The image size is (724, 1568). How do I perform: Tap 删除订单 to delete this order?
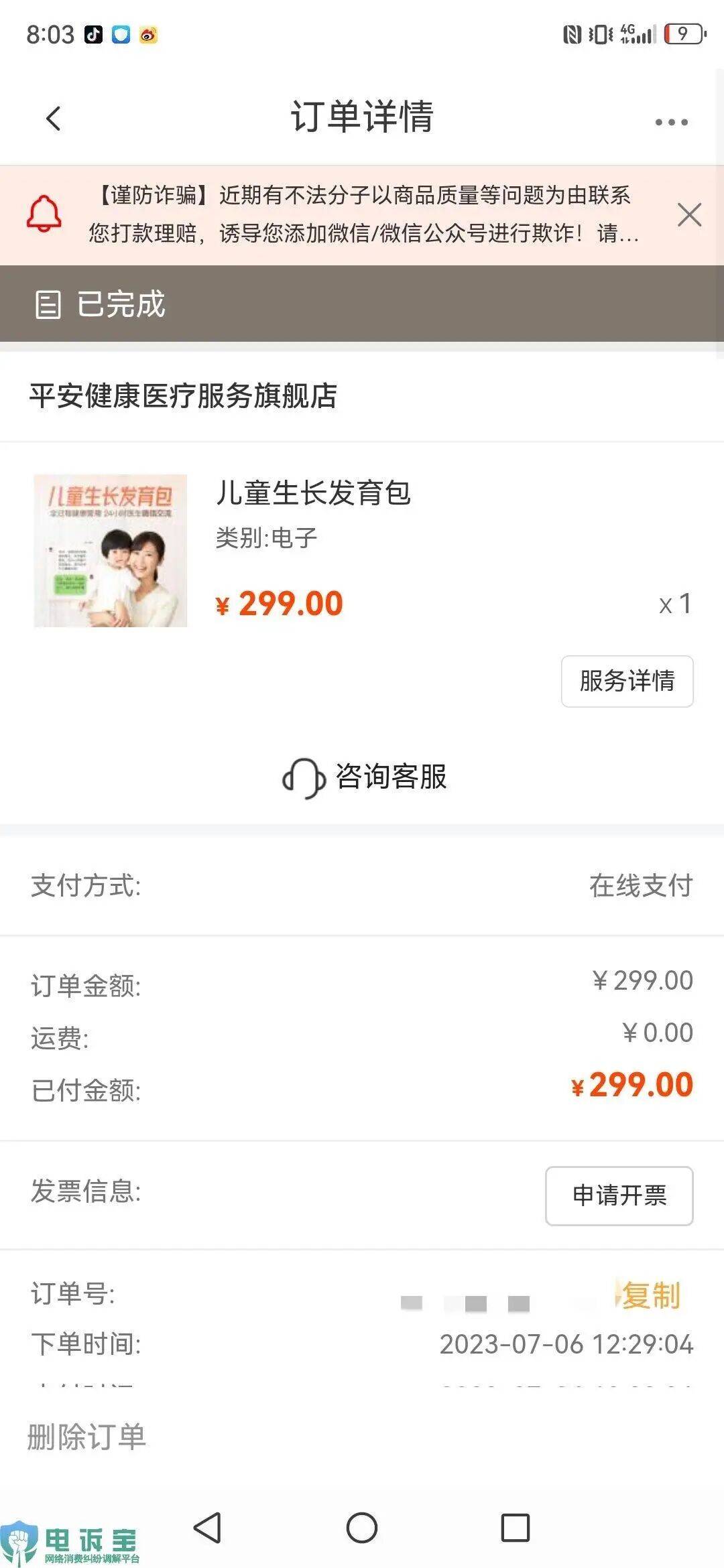click(x=86, y=1437)
